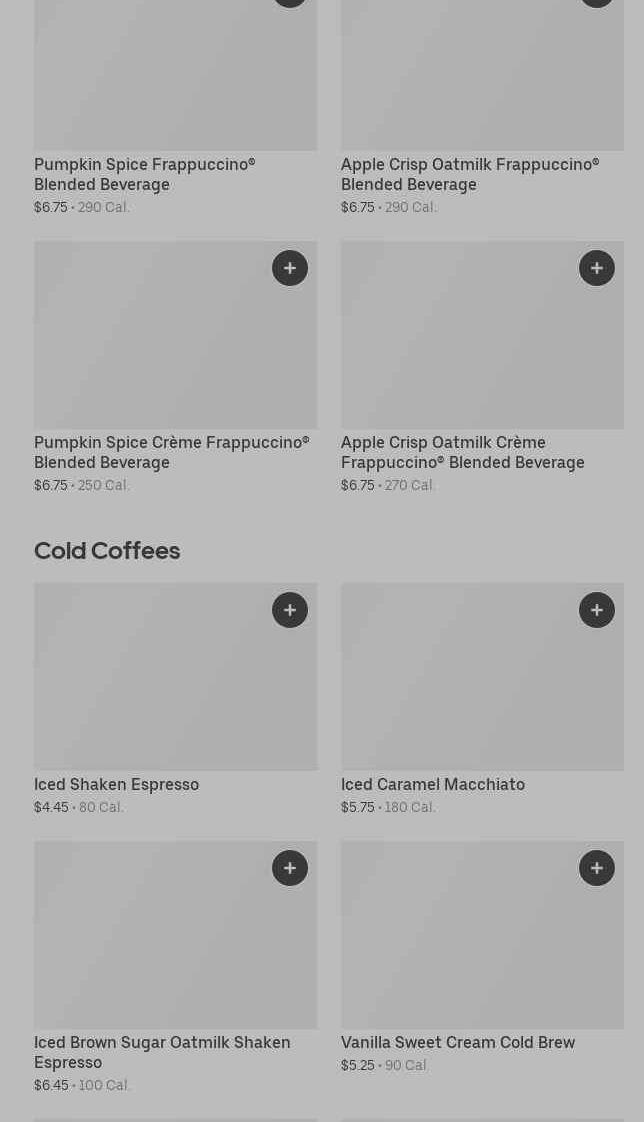This screenshot has width=644, height=1122.
Task: Add Vanilla Sweet Cream Cold Brew to cart
Action: click(x=597, y=868)
